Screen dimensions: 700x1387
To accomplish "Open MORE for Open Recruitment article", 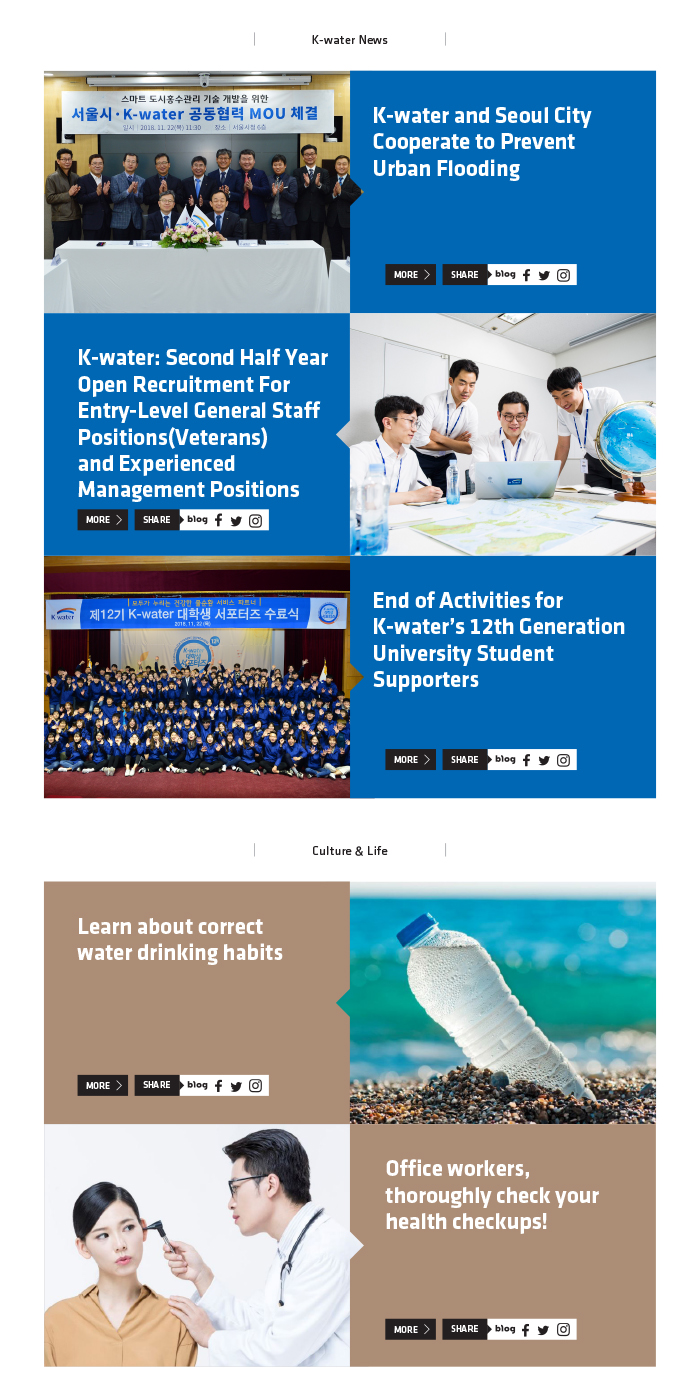I will (x=102, y=520).
